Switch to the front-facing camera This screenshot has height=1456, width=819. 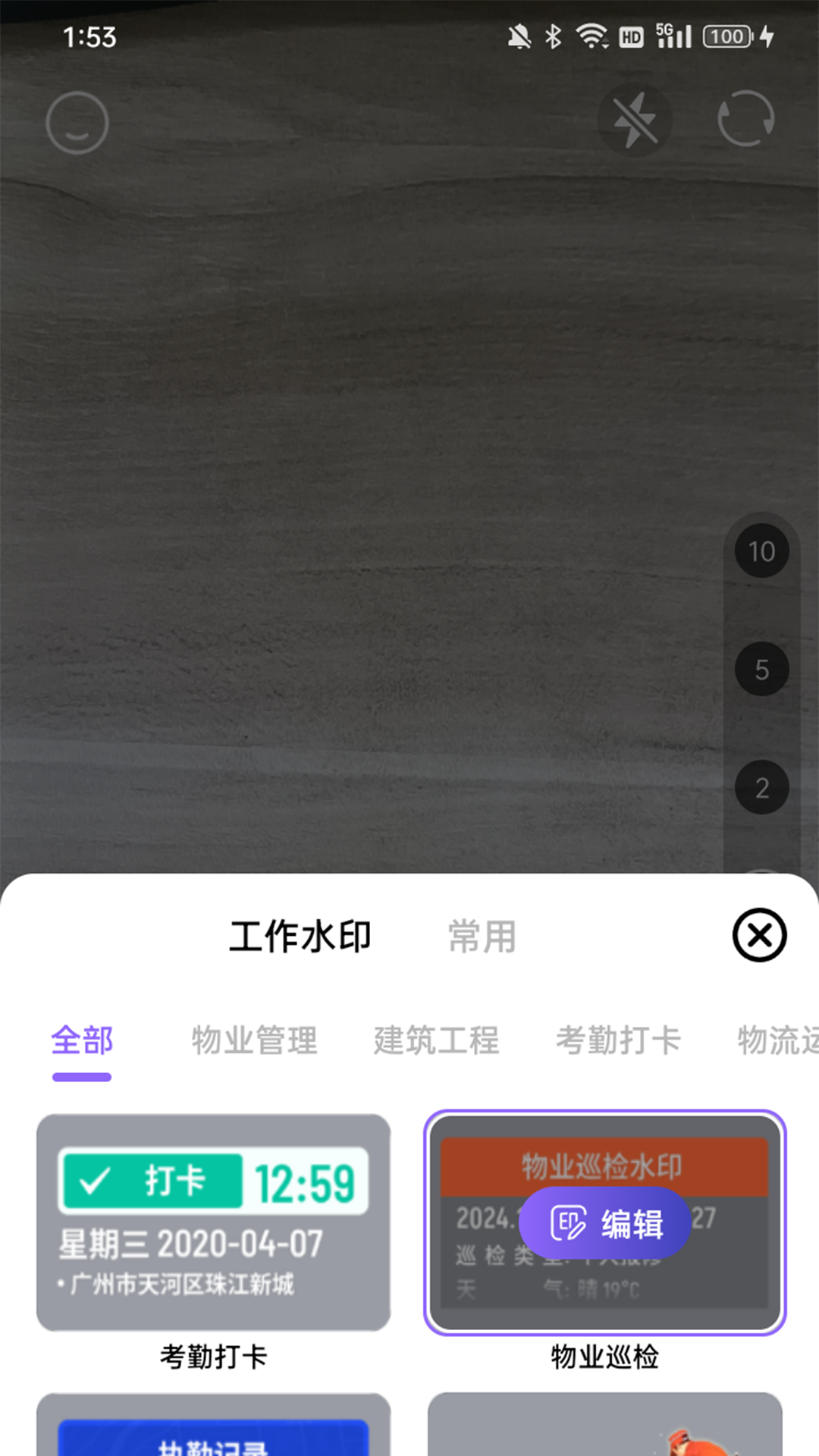click(x=745, y=120)
